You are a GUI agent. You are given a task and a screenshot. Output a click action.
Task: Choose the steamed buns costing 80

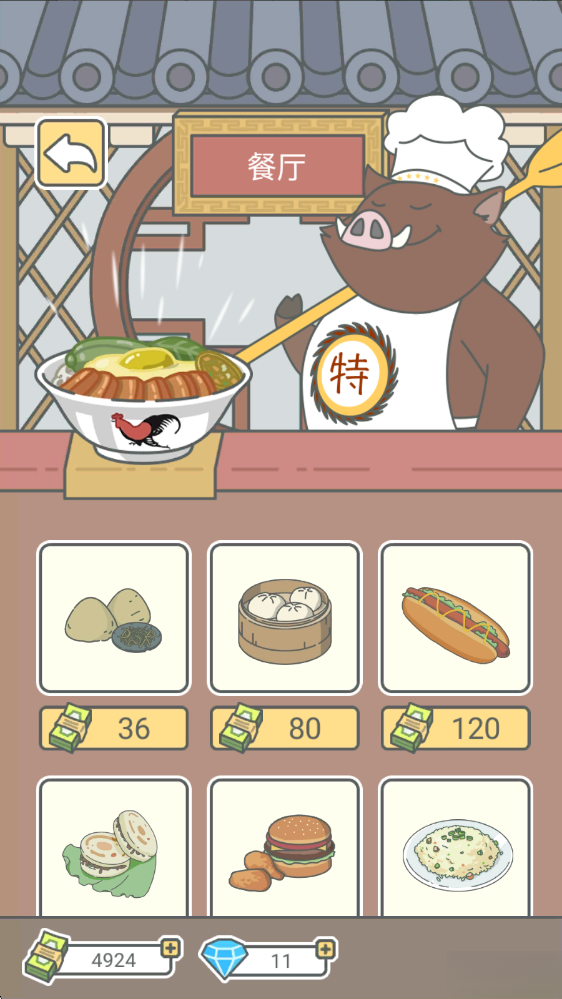click(285, 618)
